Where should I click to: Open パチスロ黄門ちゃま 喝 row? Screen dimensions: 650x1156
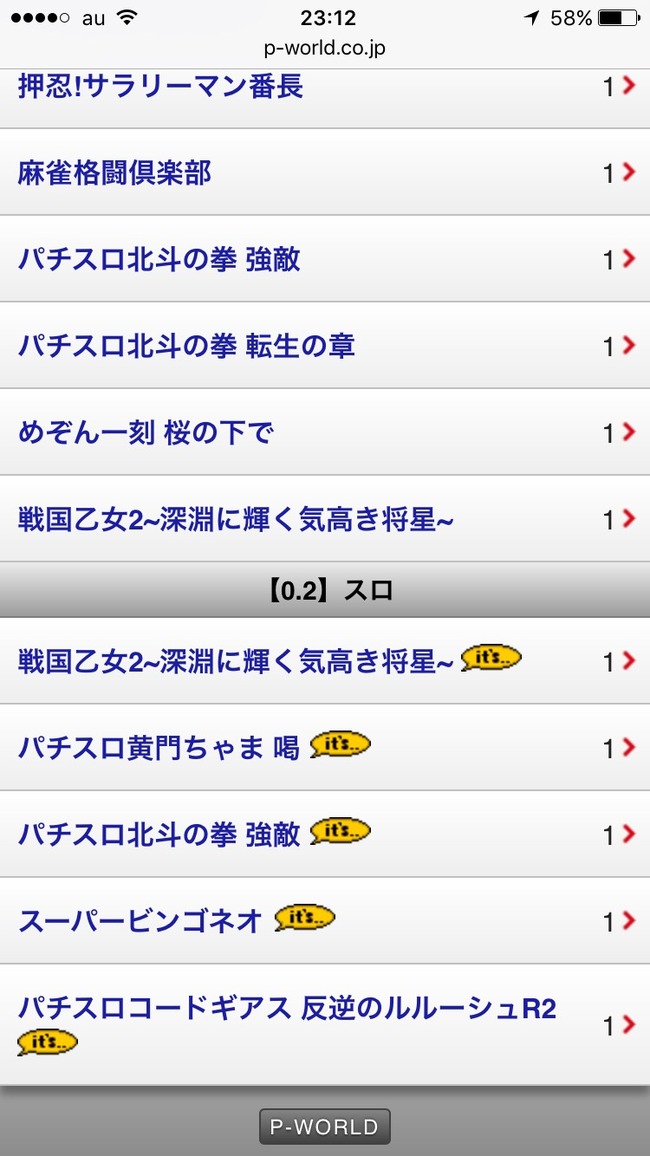point(325,748)
